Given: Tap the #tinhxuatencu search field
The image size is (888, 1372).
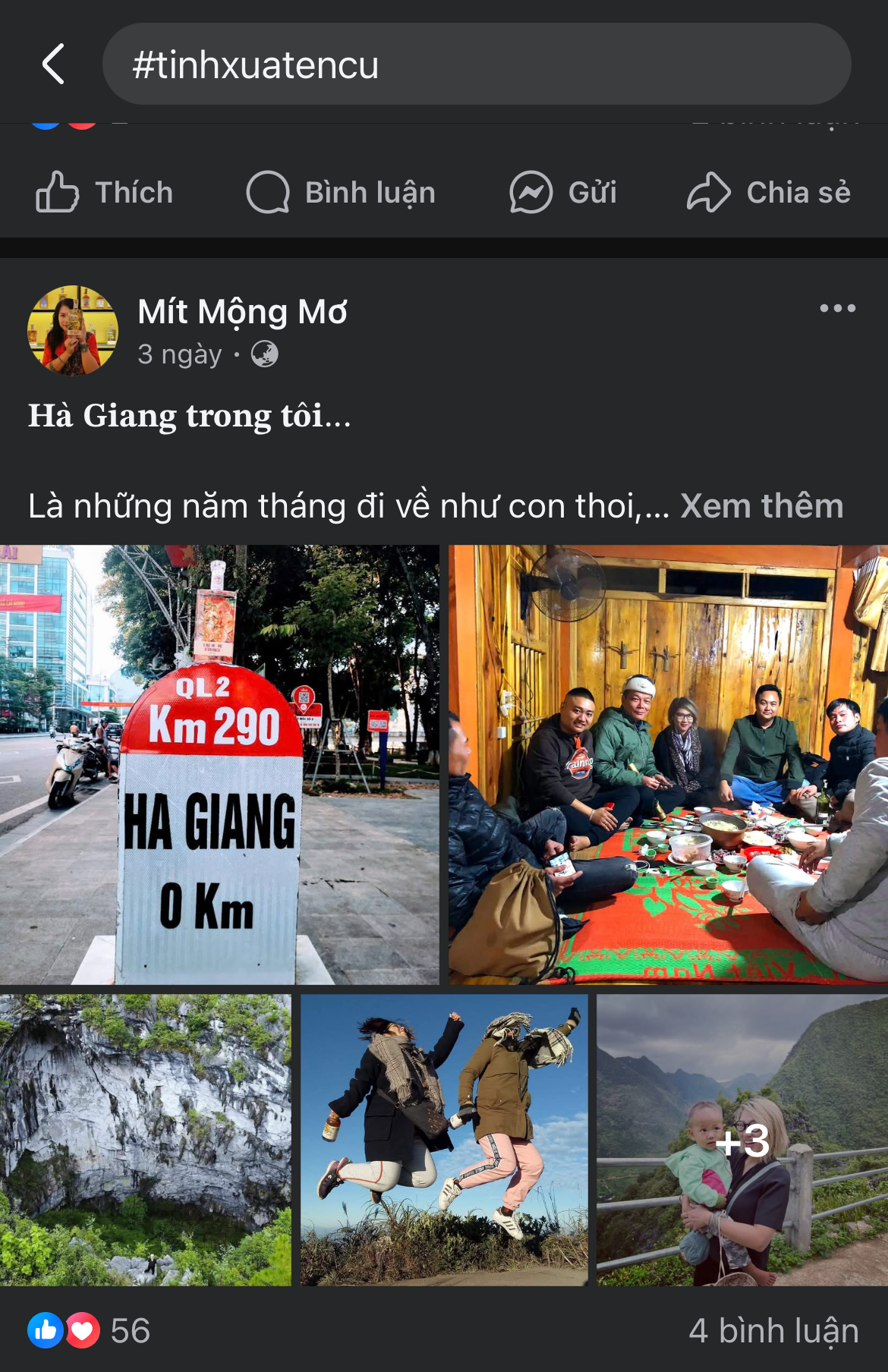Looking at the screenshot, I should point(477,64).
